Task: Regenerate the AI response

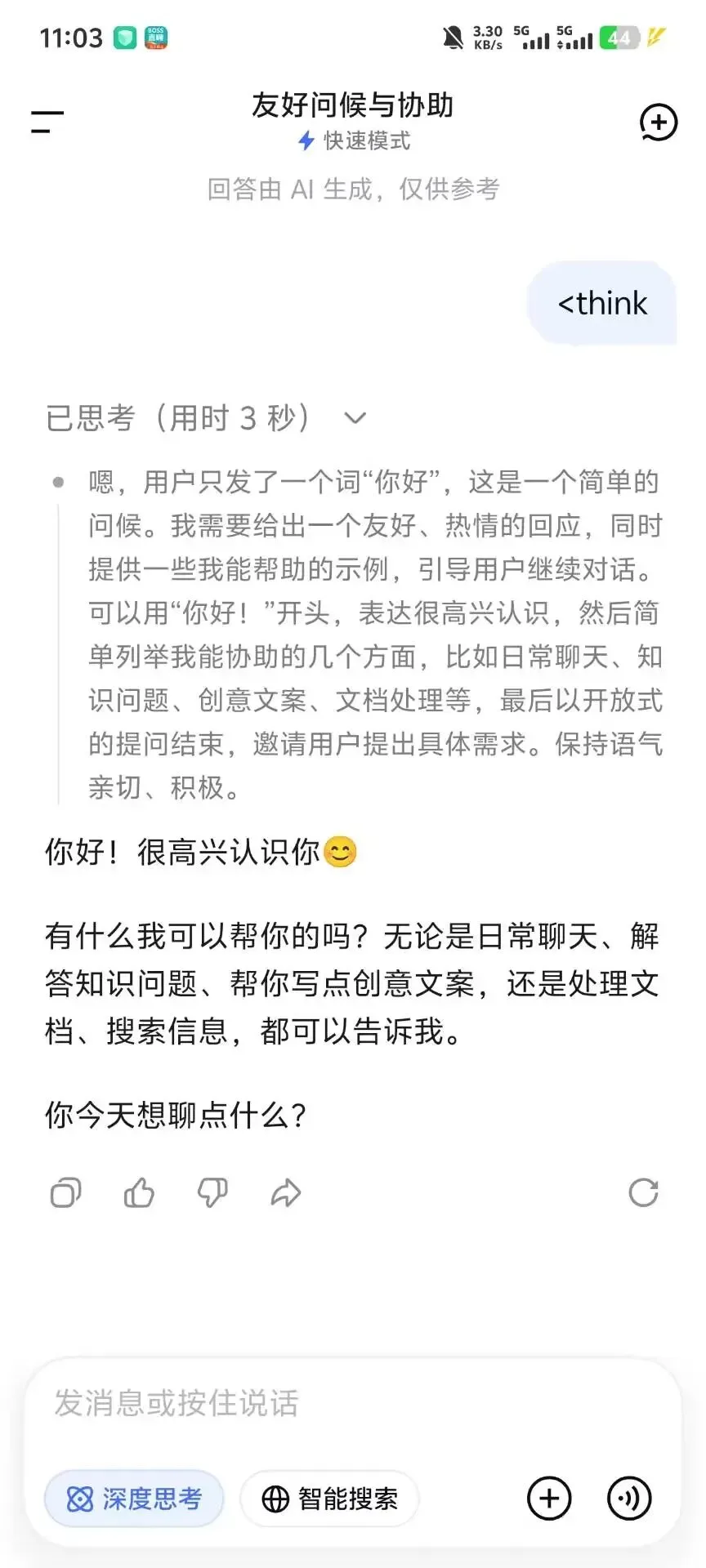Action: click(x=644, y=1193)
